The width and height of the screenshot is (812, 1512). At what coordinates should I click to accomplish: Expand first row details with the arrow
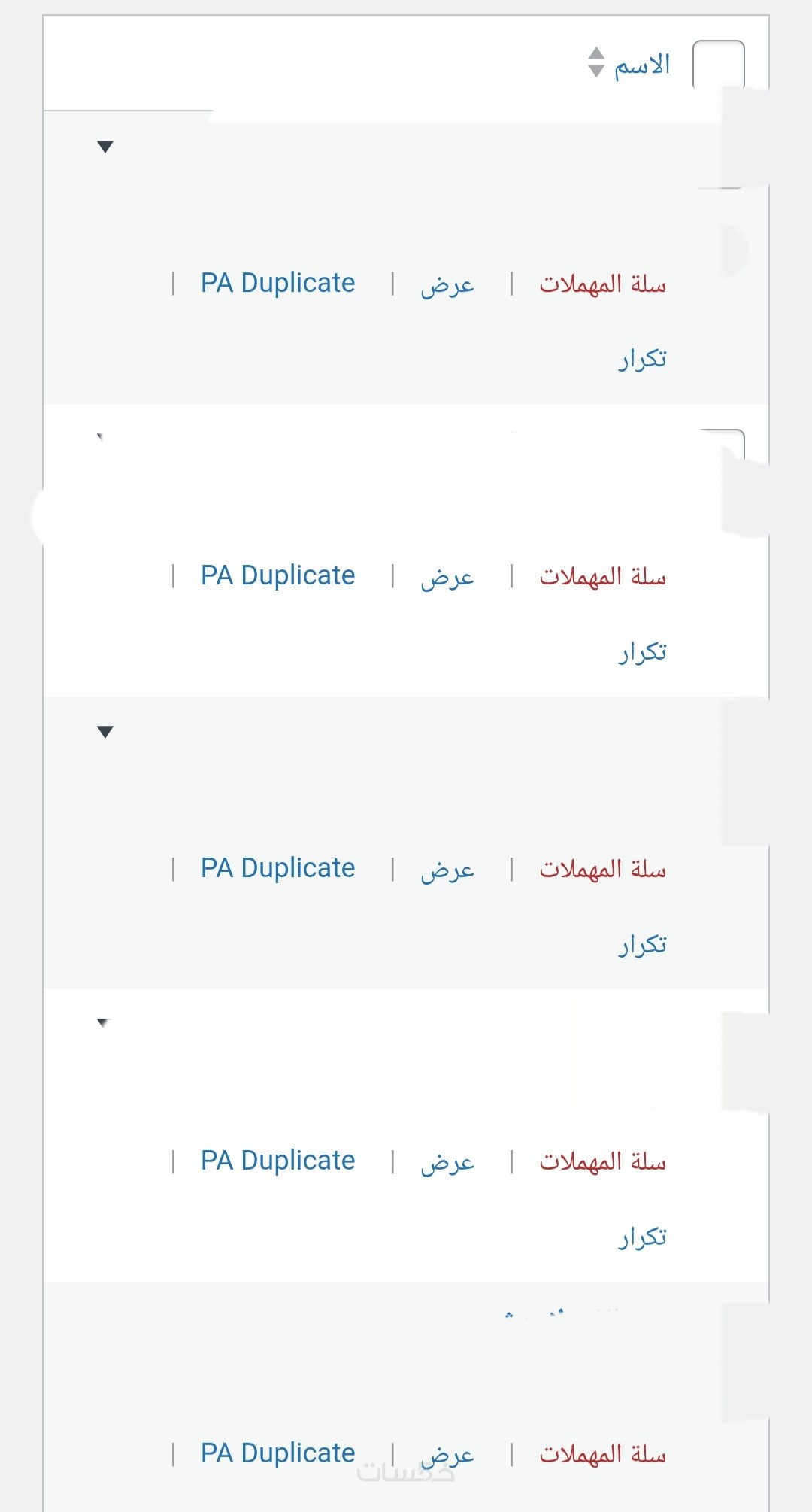pos(105,147)
